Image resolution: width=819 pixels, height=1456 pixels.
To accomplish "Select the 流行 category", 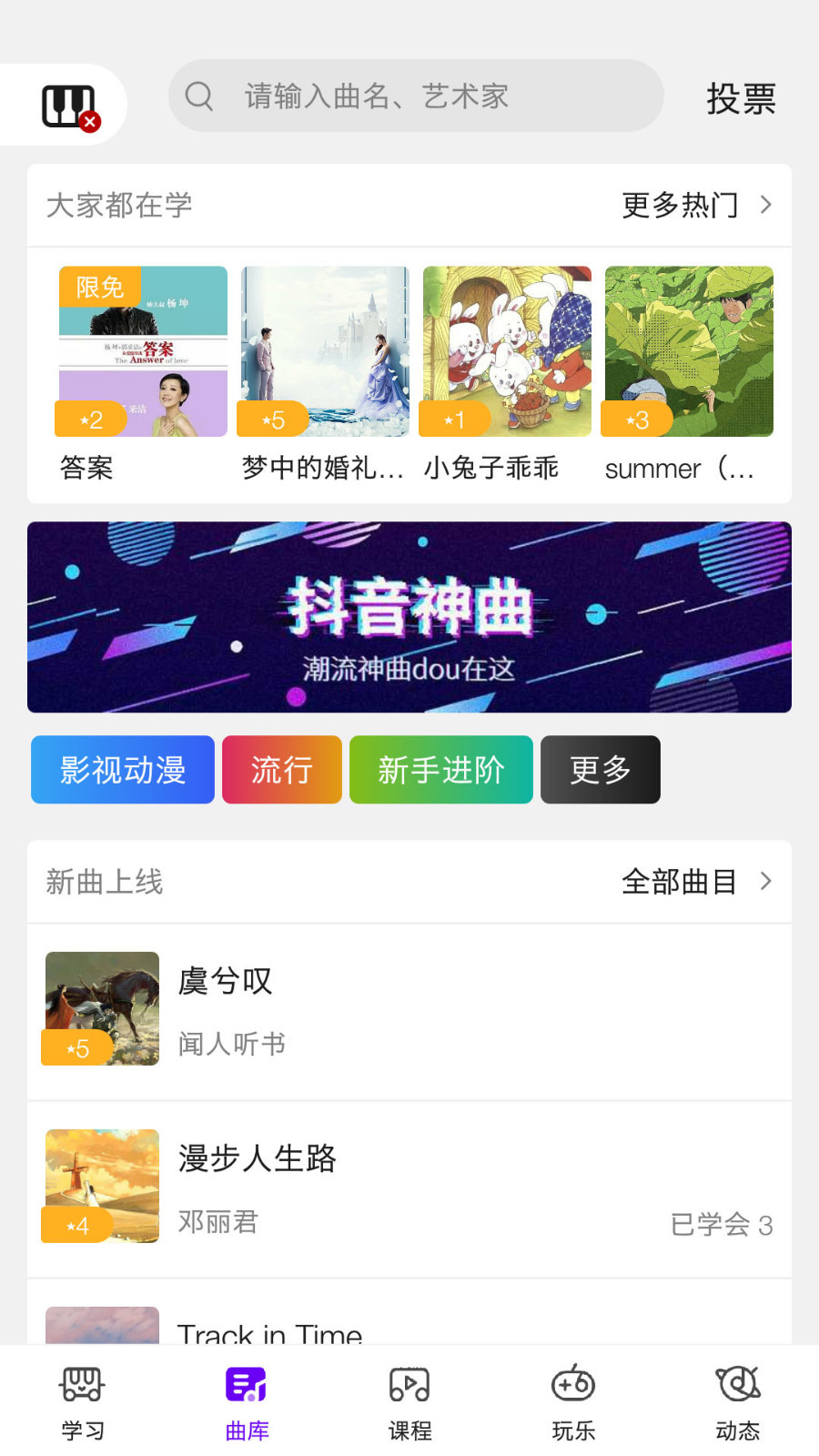I will (282, 770).
